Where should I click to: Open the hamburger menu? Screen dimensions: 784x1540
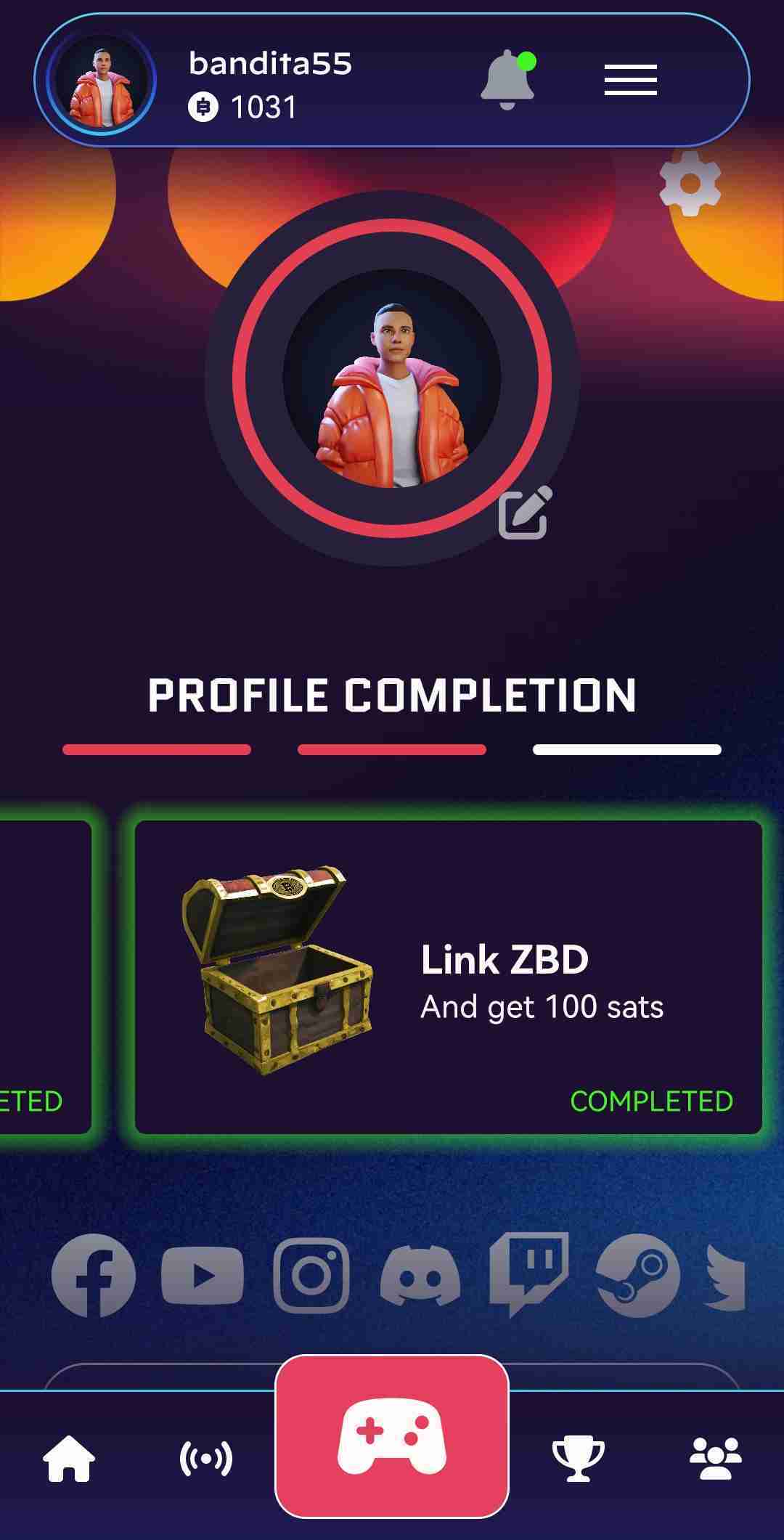(630, 80)
